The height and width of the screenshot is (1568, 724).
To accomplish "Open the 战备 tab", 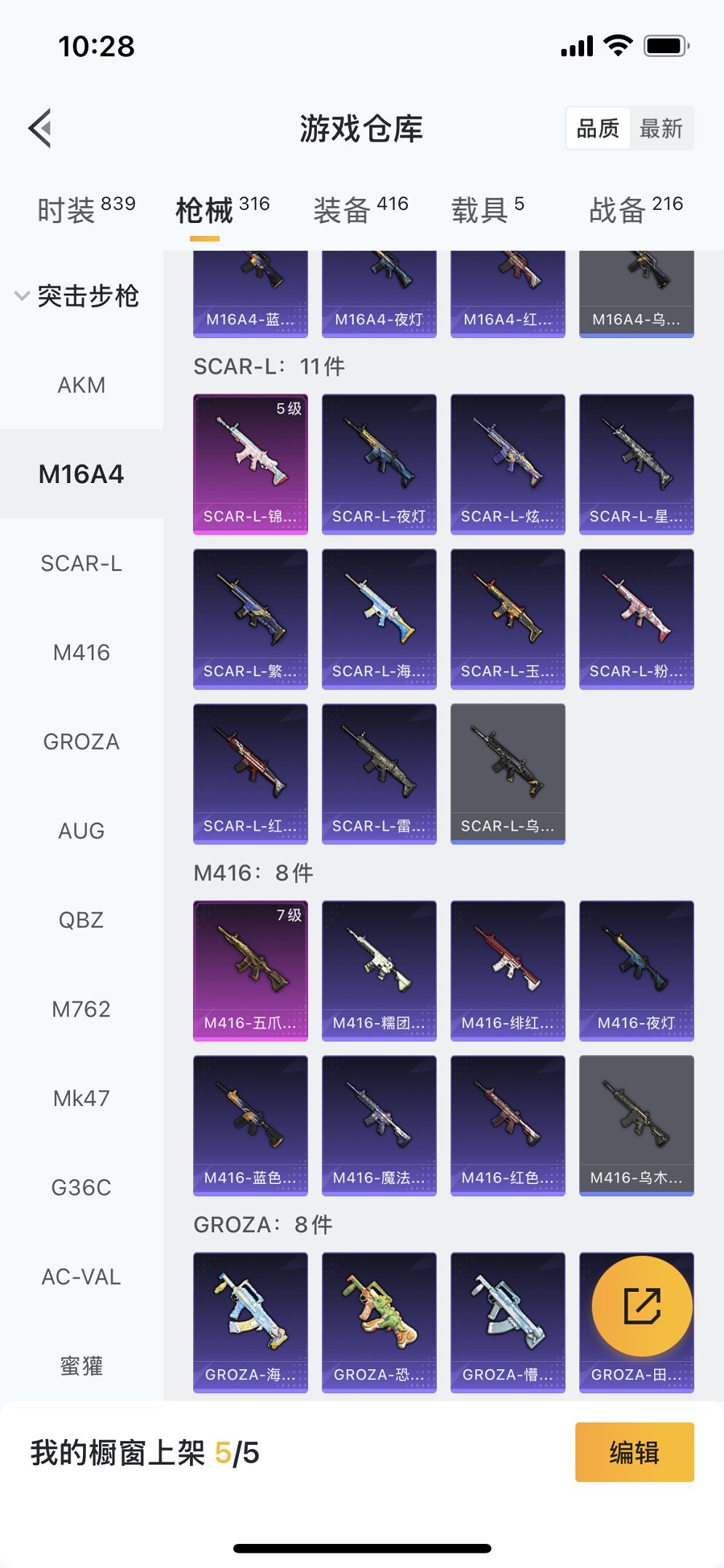I will point(635,210).
